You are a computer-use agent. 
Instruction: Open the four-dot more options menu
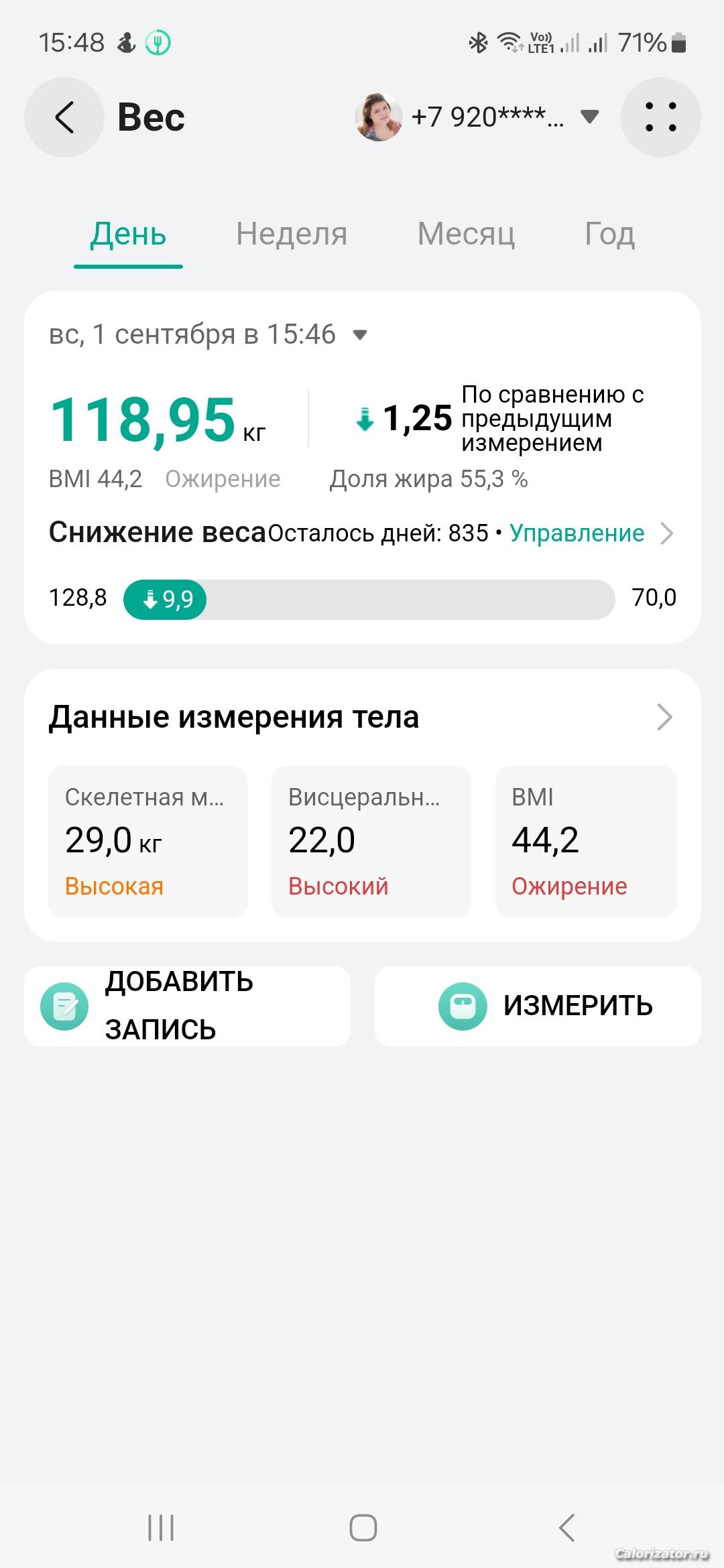point(660,117)
